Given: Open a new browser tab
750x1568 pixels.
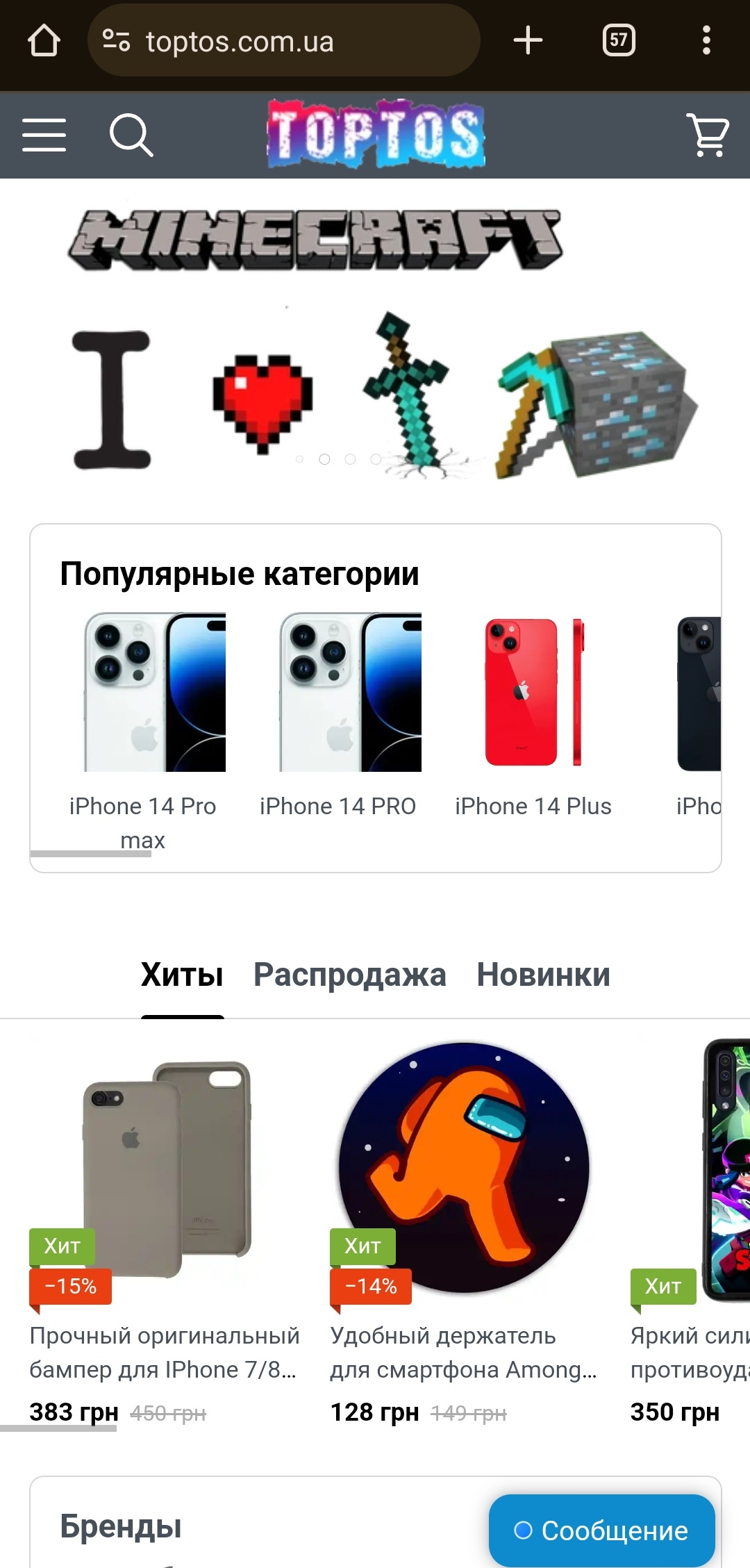Looking at the screenshot, I should pos(528,40).
